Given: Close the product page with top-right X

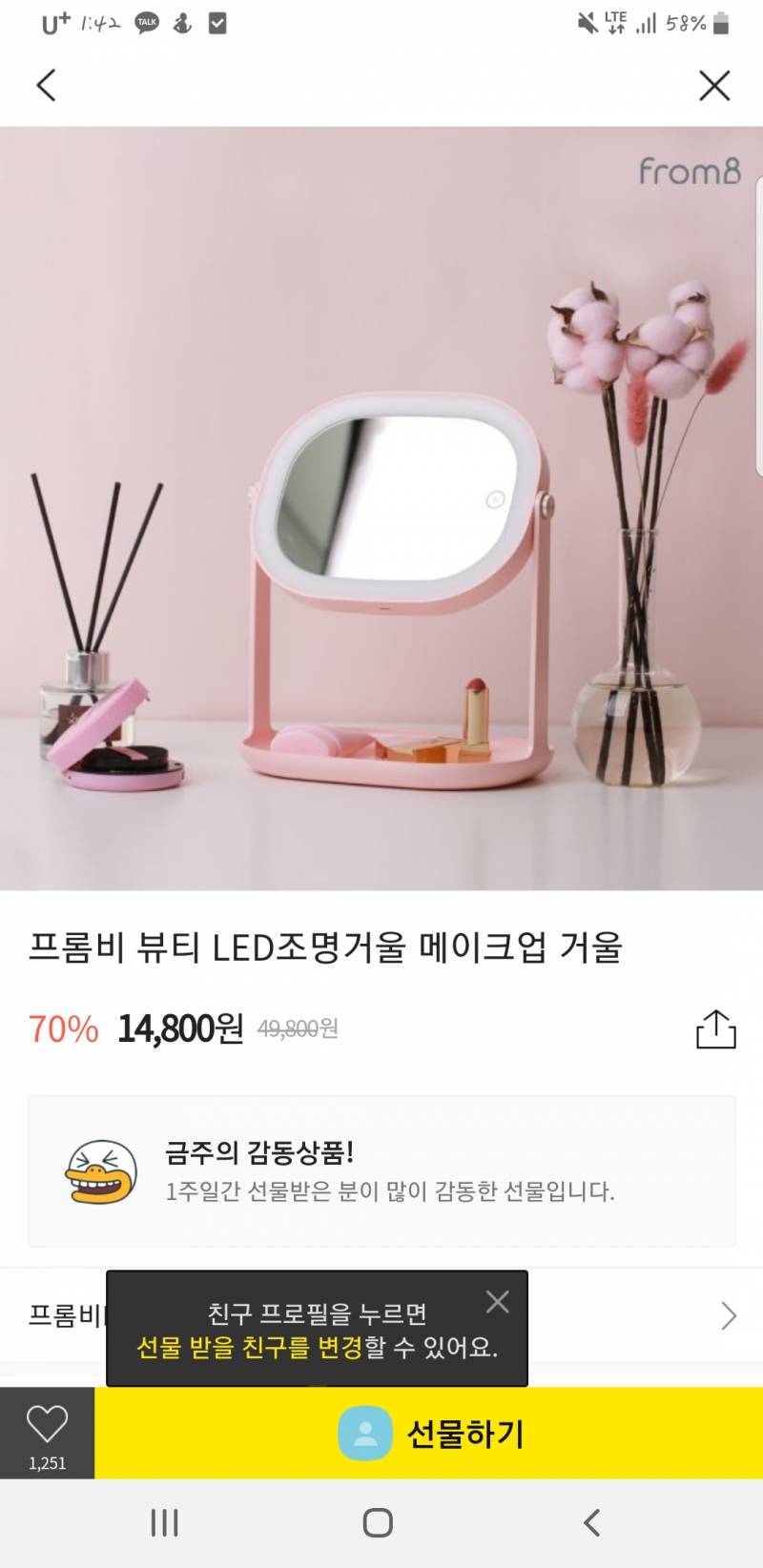Looking at the screenshot, I should tap(714, 85).
